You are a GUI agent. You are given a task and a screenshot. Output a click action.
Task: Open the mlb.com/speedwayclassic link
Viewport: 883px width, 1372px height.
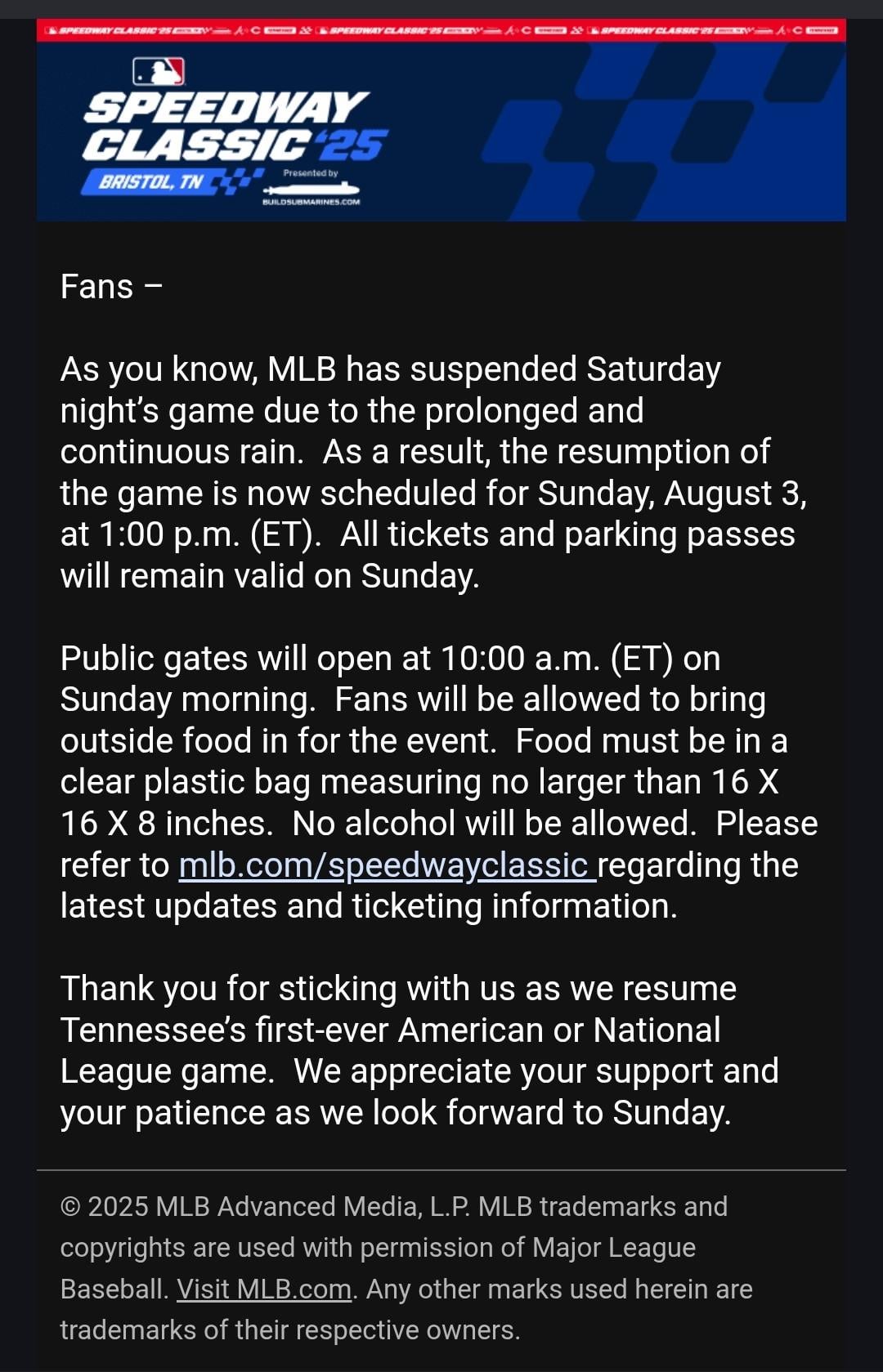coord(384,865)
